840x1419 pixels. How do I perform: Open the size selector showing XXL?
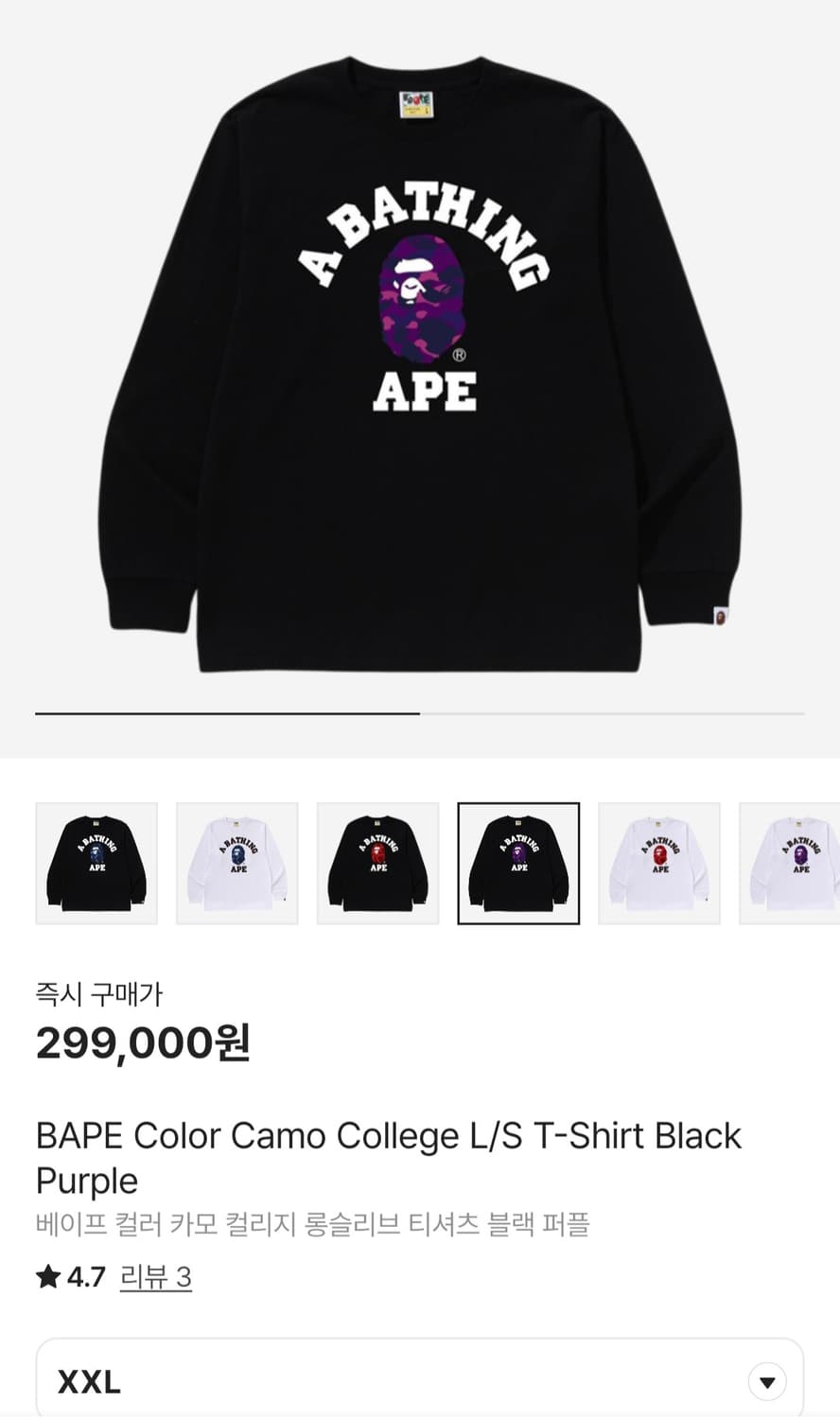(420, 1380)
